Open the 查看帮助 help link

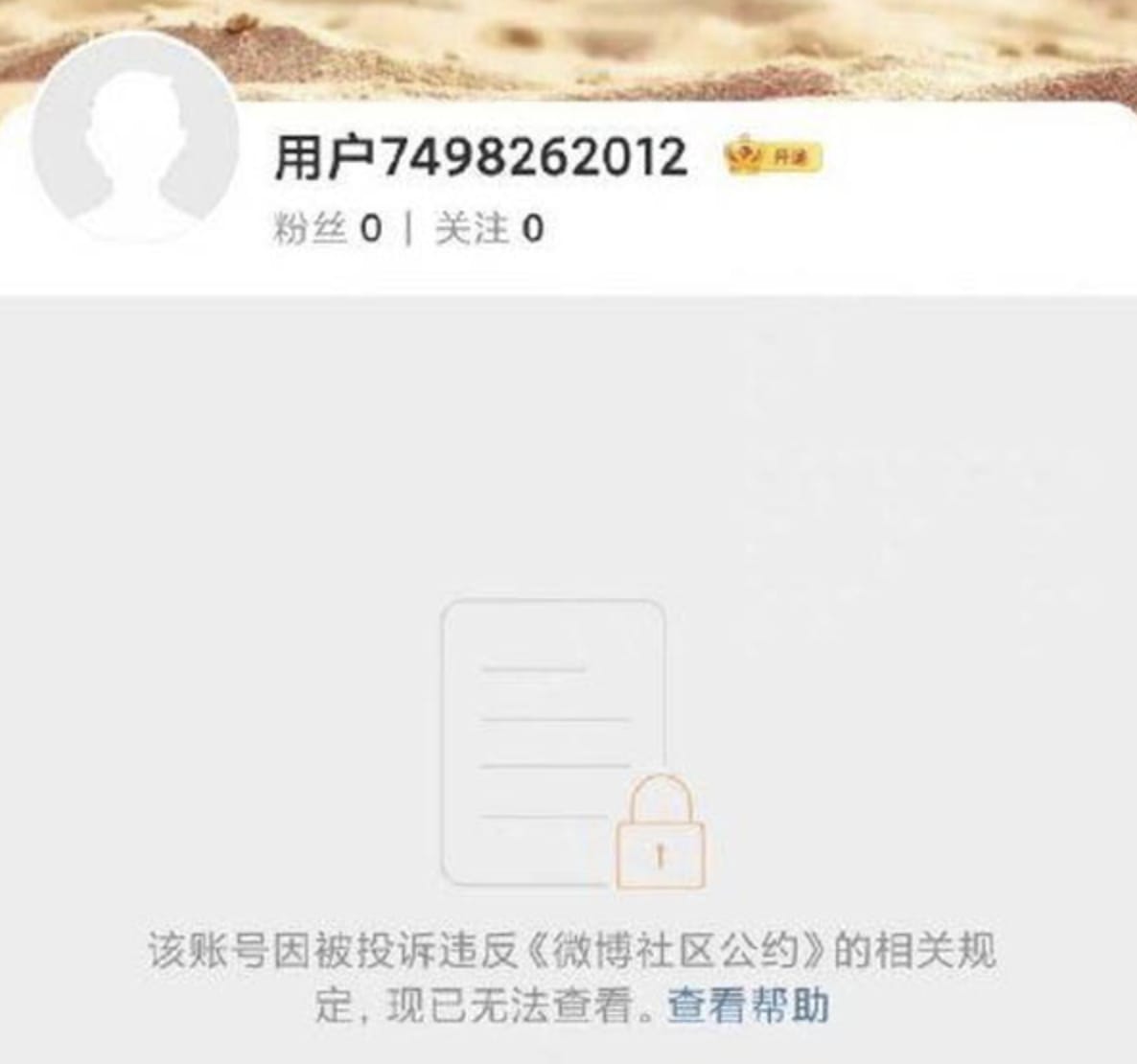pyautogui.click(x=748, y=1006)
